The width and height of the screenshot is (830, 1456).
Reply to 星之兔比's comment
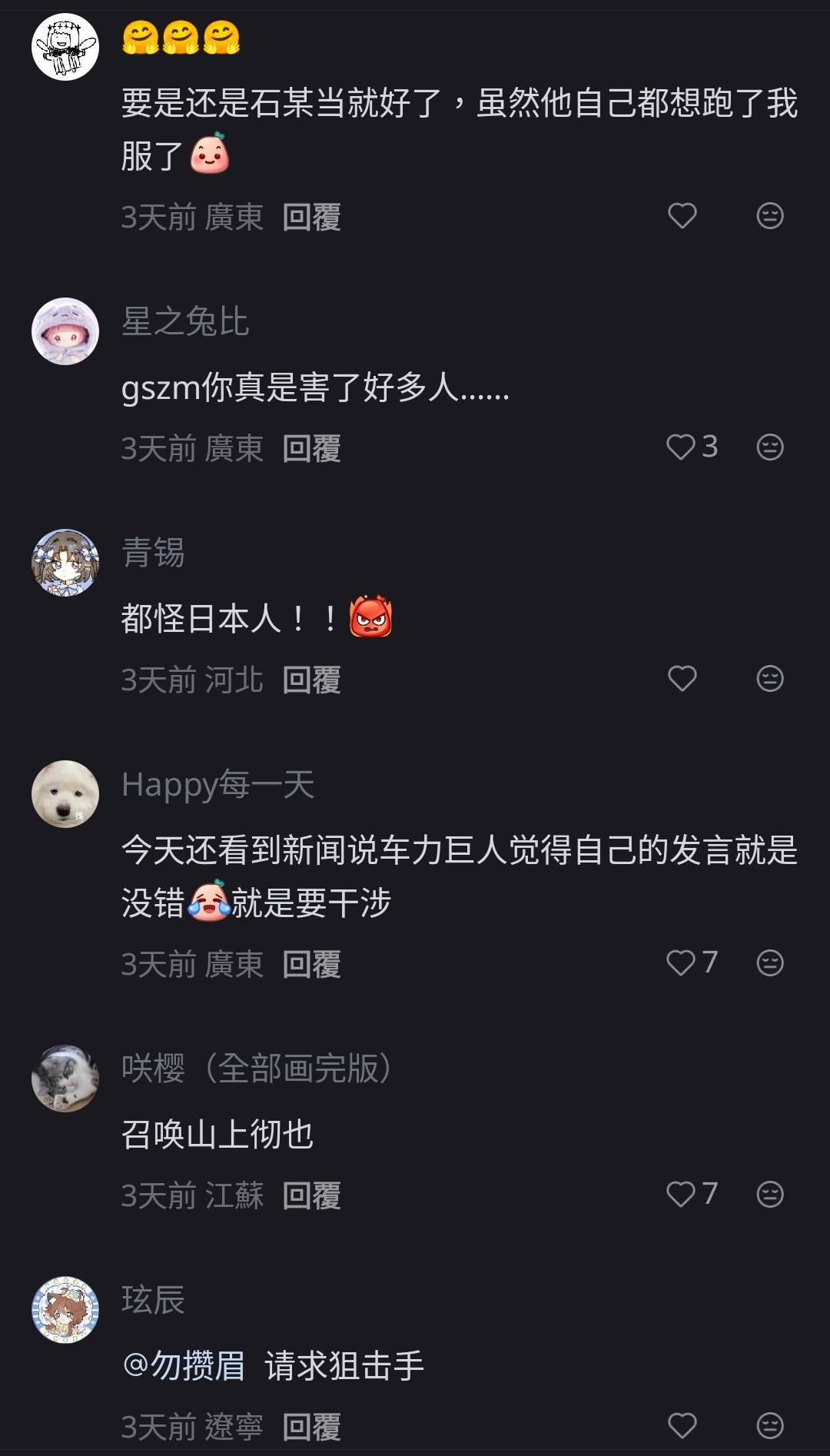pyautogui.click(x=311, y=448)
